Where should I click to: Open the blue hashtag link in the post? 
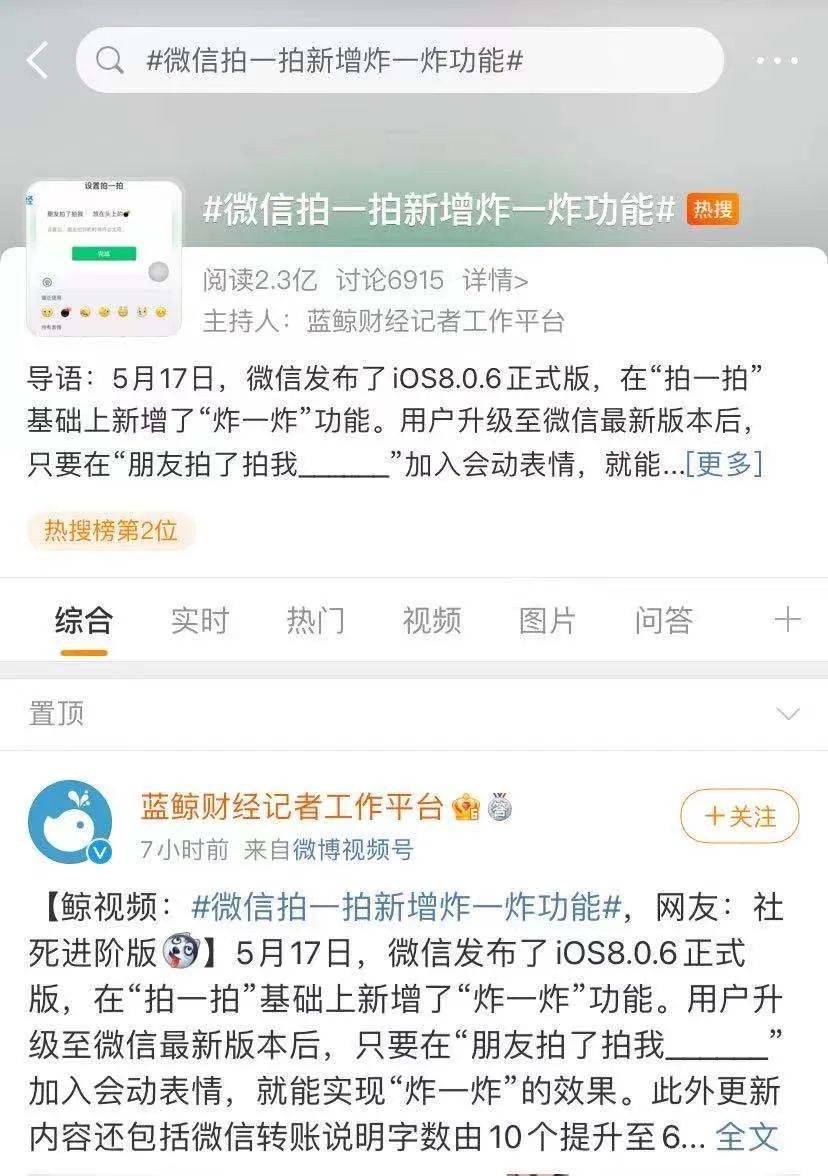point(408,908)
